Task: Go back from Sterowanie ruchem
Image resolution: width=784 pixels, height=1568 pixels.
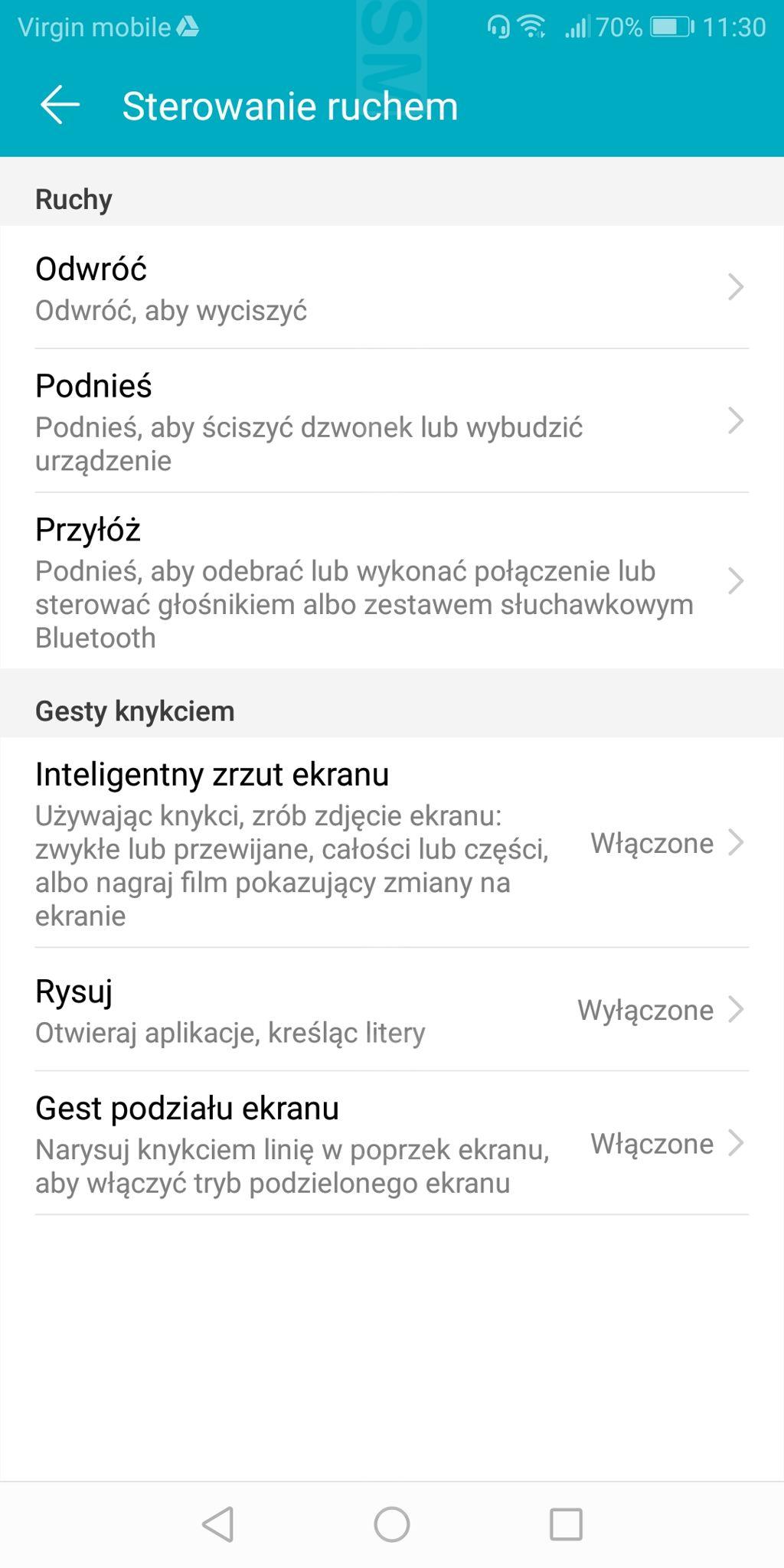Action: point(60,105)
